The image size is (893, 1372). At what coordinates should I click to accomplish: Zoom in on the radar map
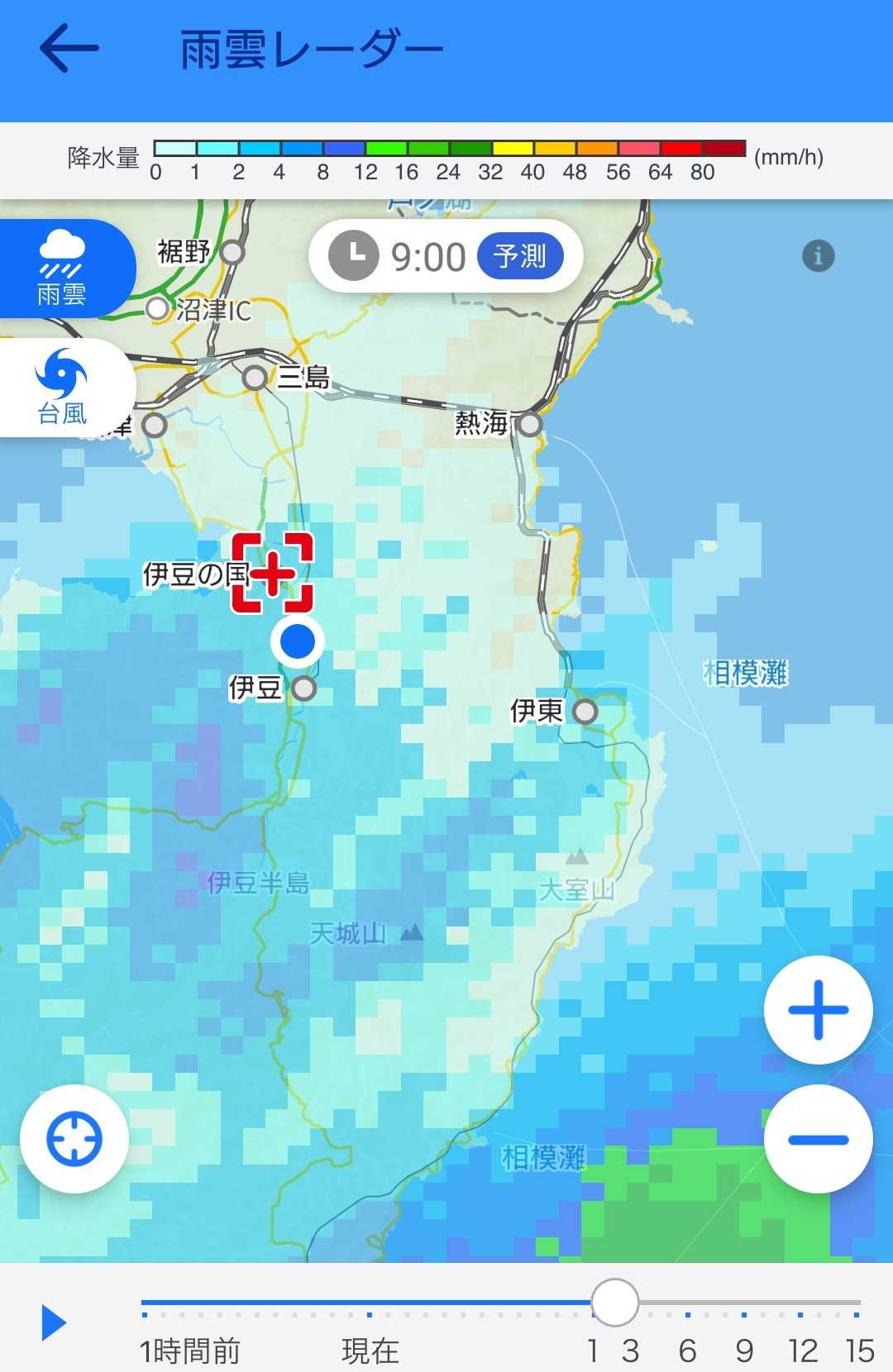click(x=818, y=1009)
